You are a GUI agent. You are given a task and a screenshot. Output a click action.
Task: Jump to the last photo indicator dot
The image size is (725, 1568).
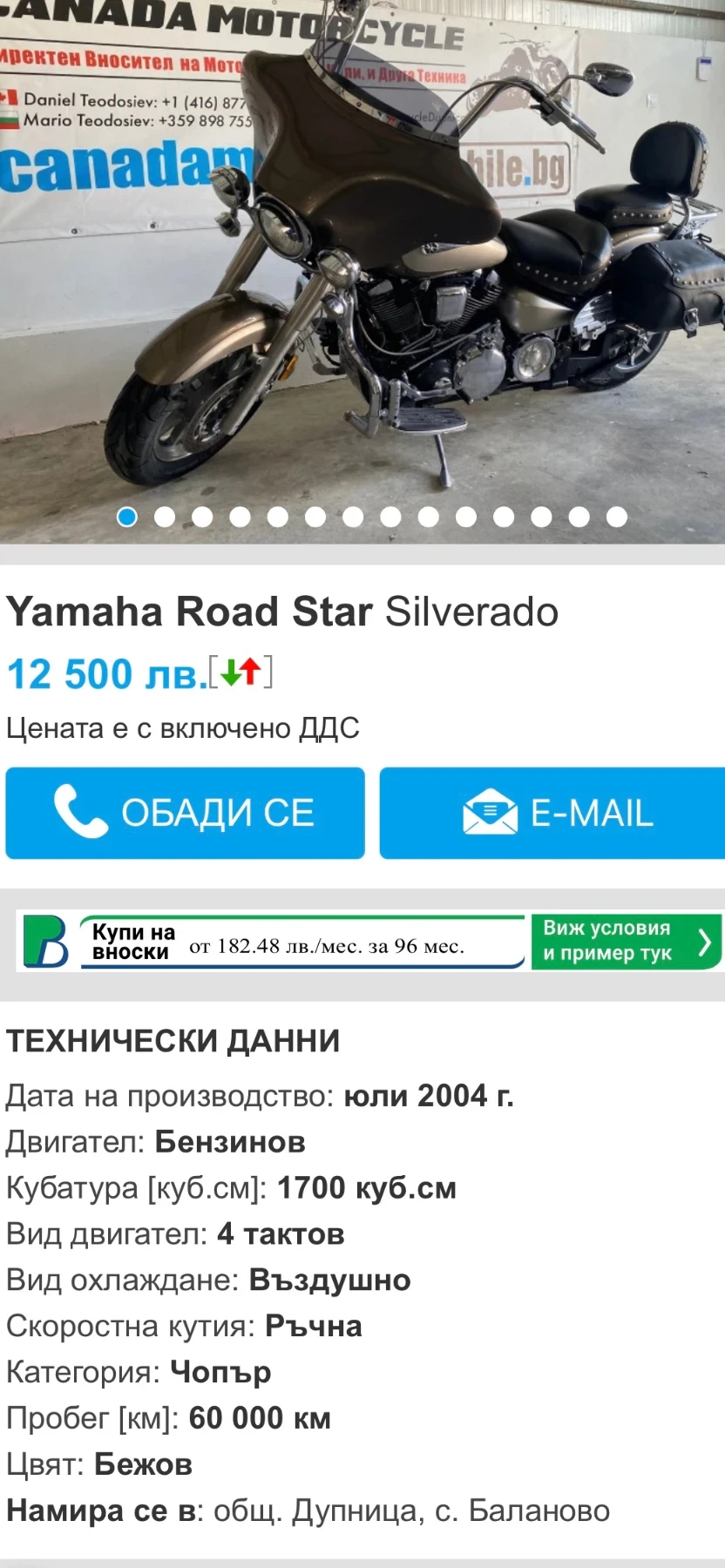point(617,517)
